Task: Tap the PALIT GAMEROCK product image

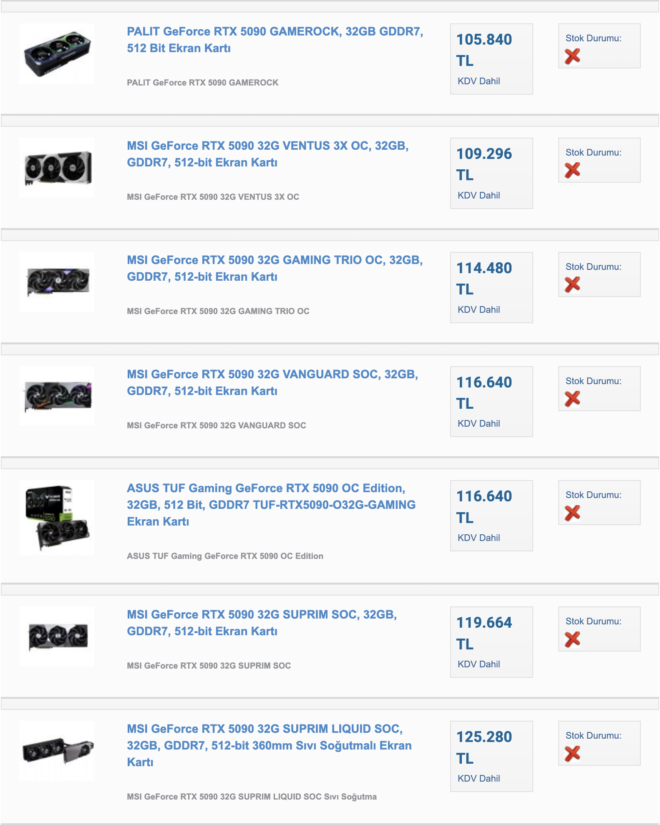Action: point(56,53)
